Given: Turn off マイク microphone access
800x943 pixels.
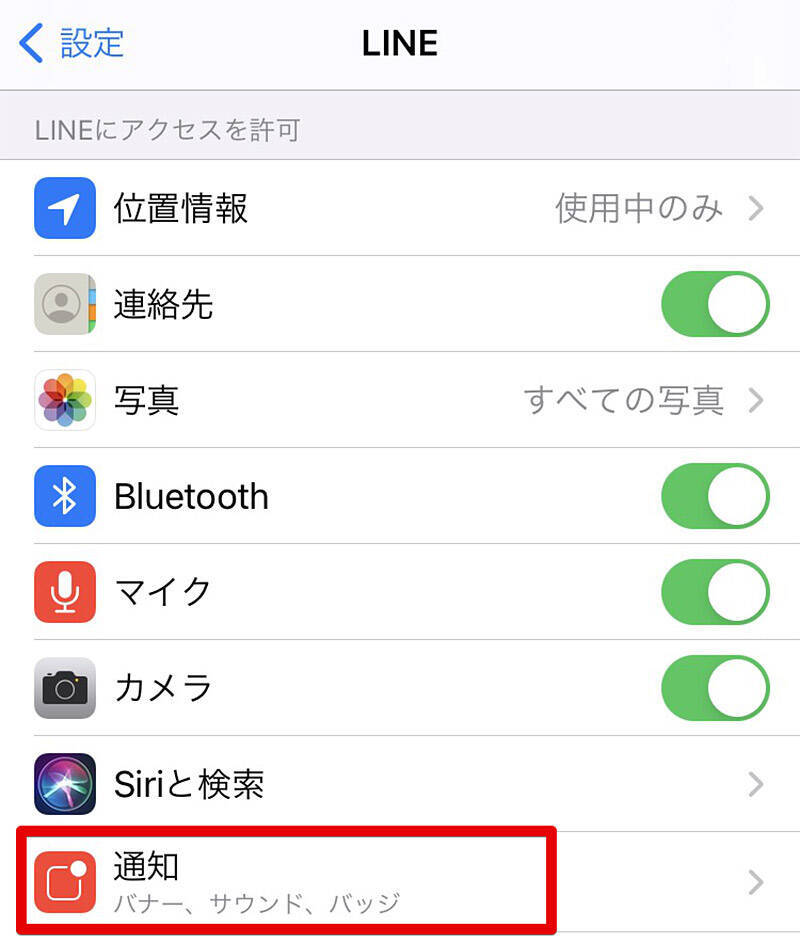Looking at the screenshot, I should 714,592.
